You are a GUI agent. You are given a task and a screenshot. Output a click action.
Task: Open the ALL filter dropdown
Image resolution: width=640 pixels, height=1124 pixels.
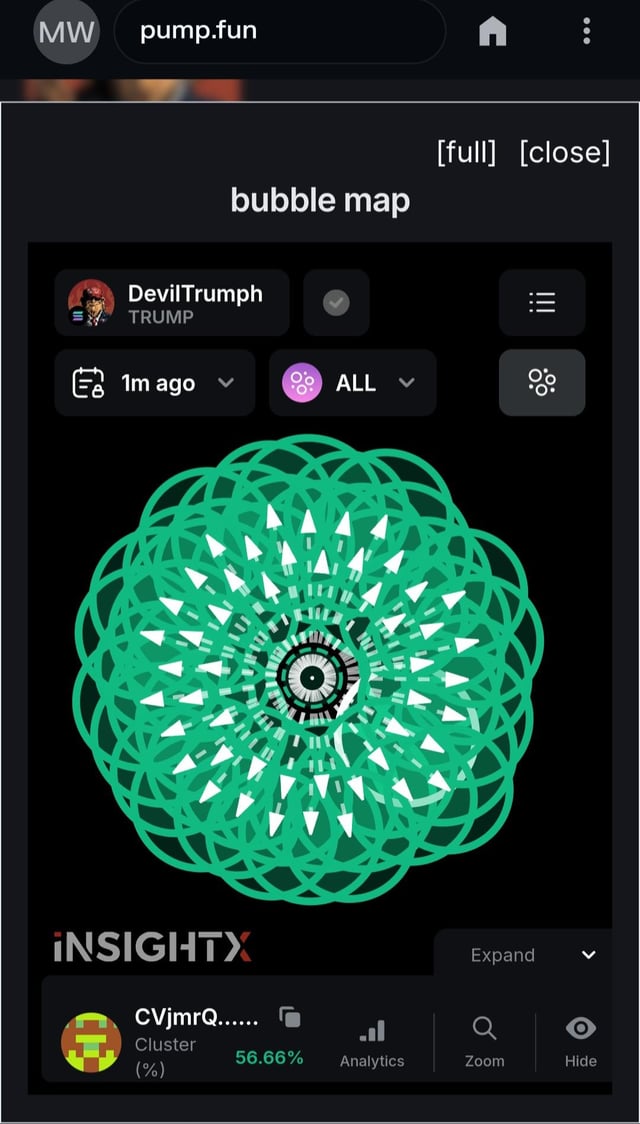[352, 383]
